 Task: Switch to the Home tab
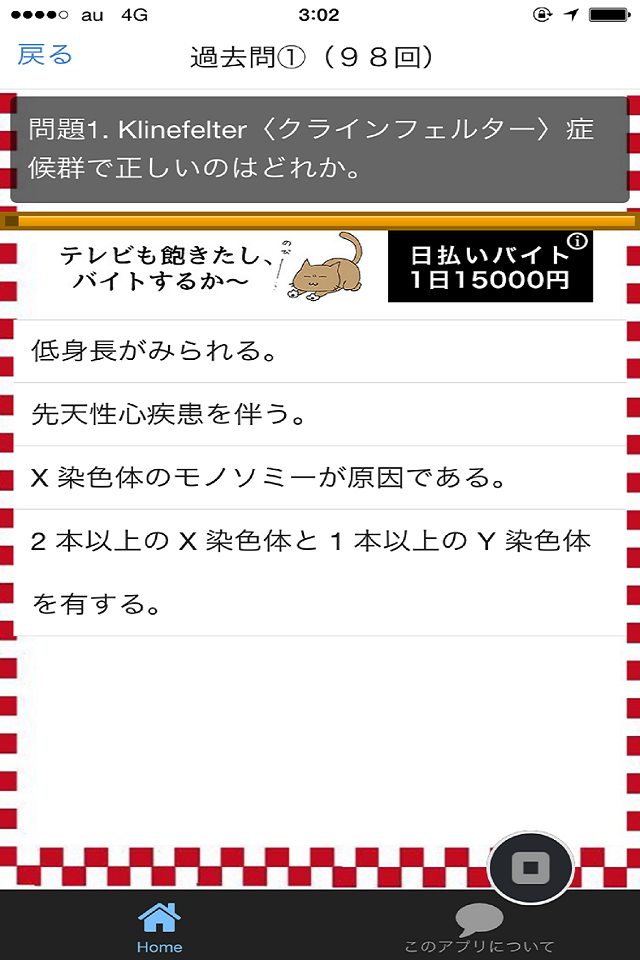click(x=159, y=927)
